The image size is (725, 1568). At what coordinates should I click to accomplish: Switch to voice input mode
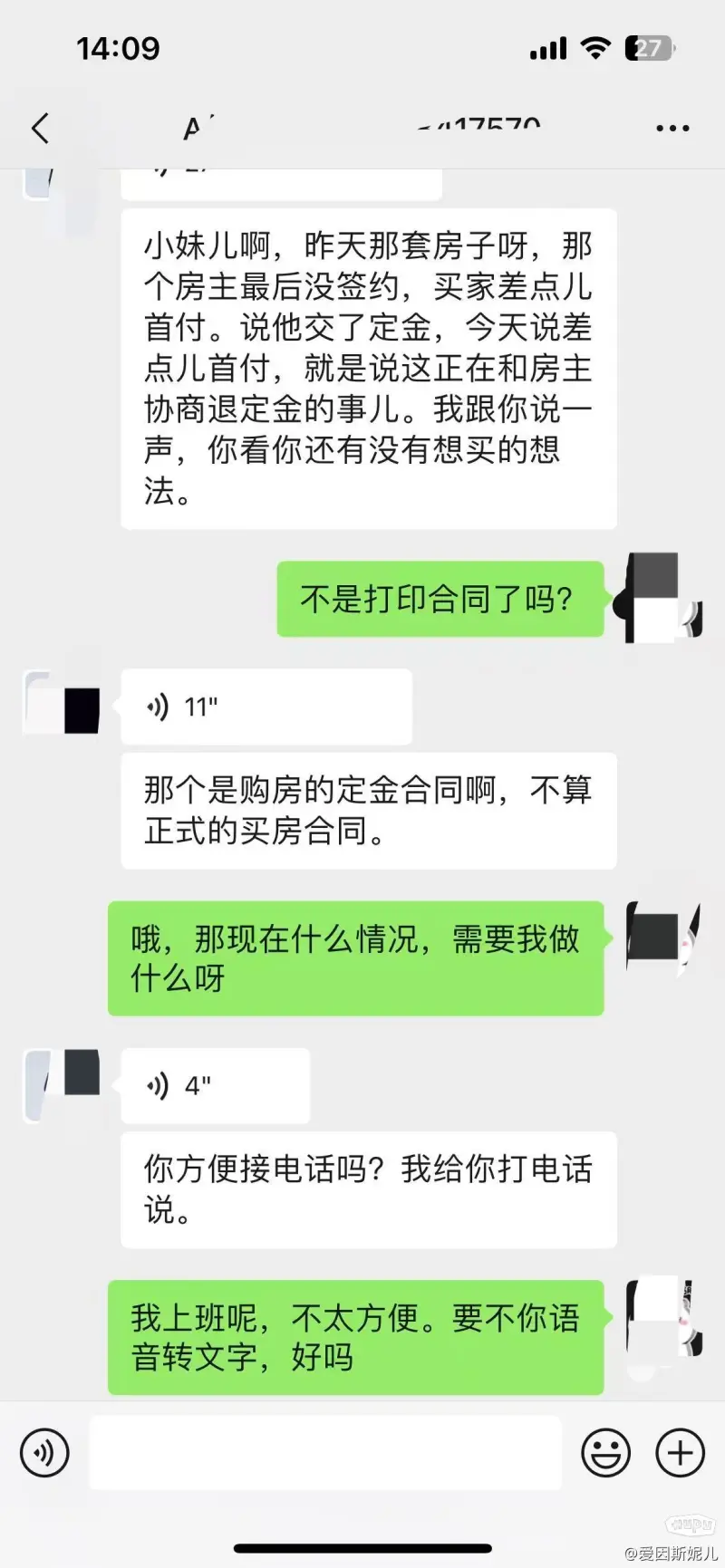pos(43,1452)
